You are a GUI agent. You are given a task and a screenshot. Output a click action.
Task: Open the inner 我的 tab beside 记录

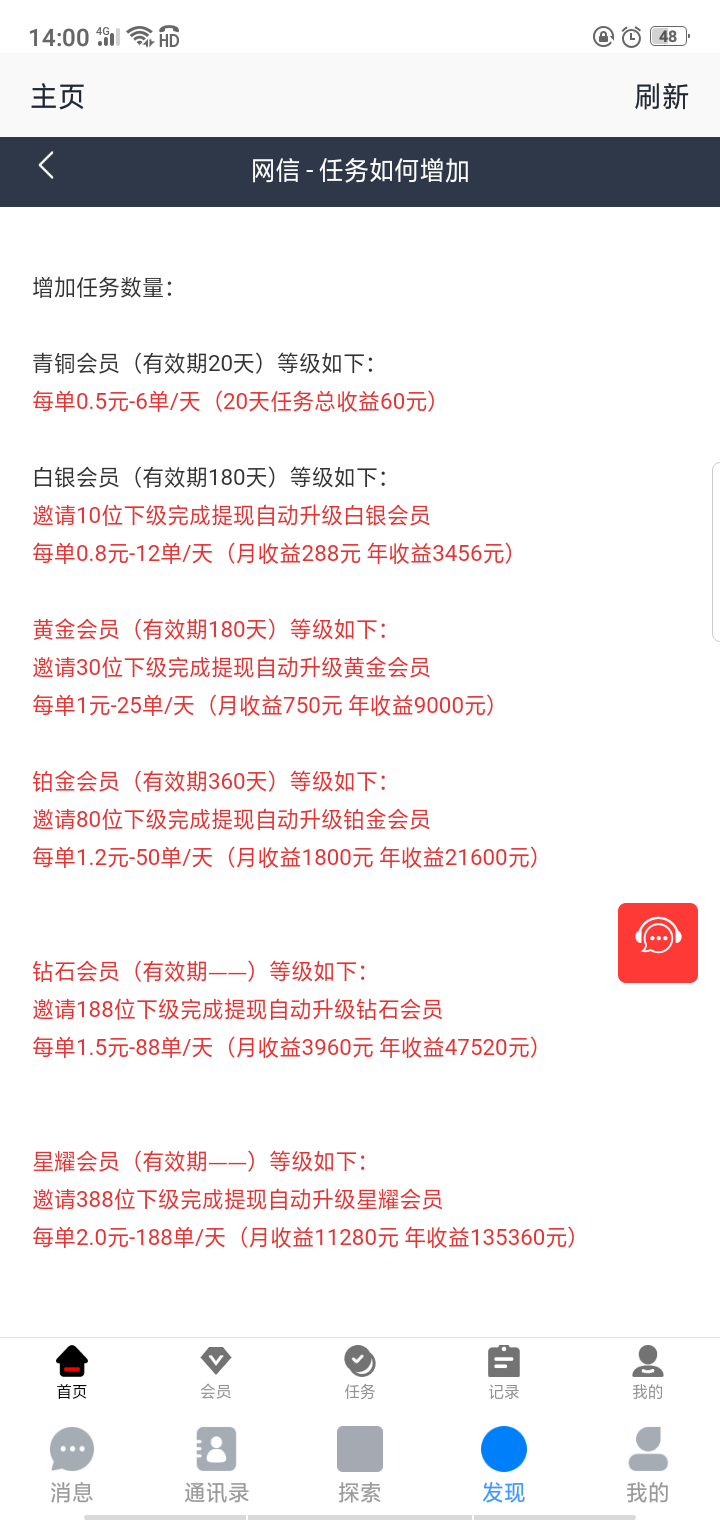[647, 1371]
